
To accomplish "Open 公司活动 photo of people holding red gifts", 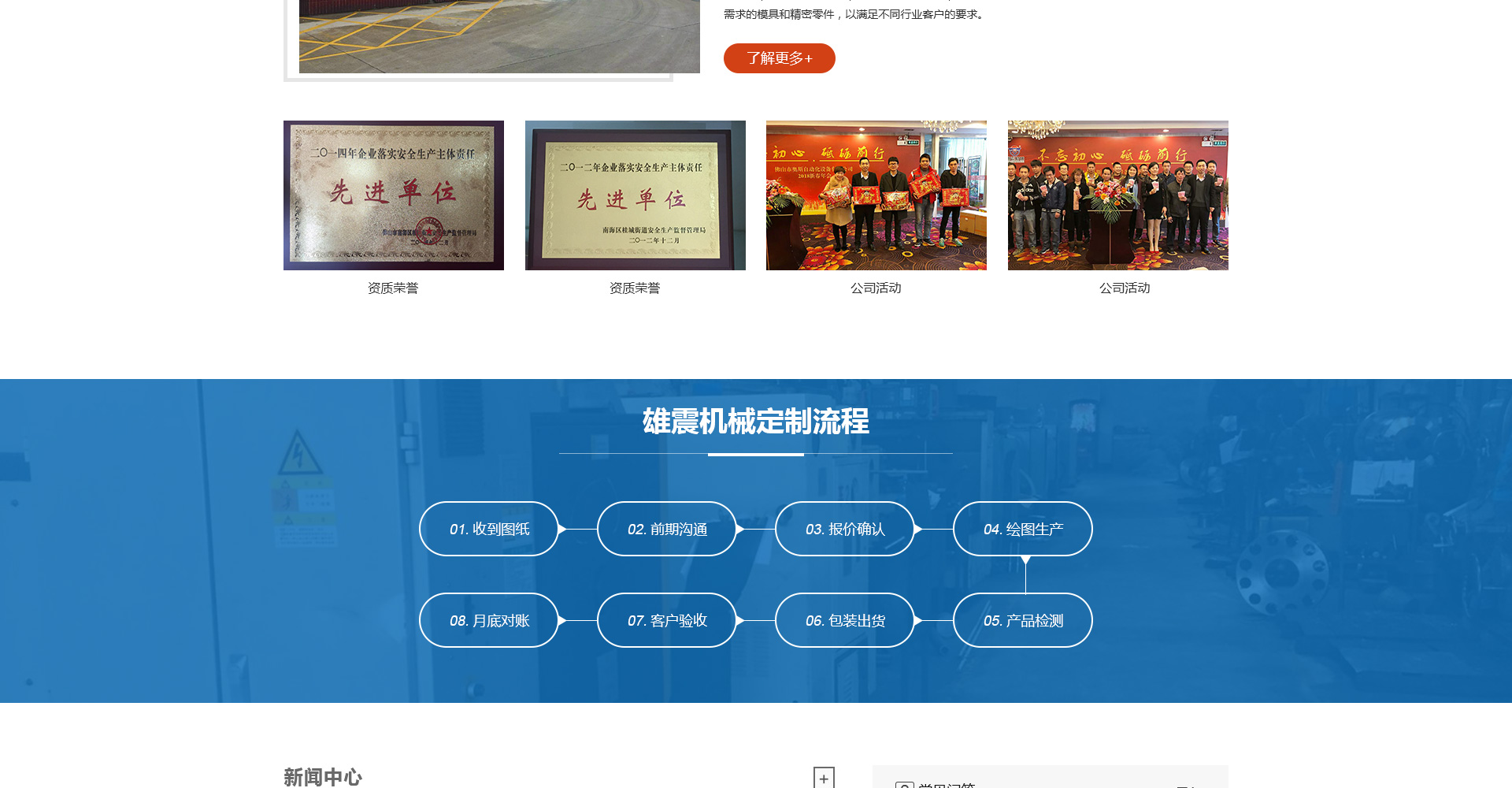I will 876,195.
